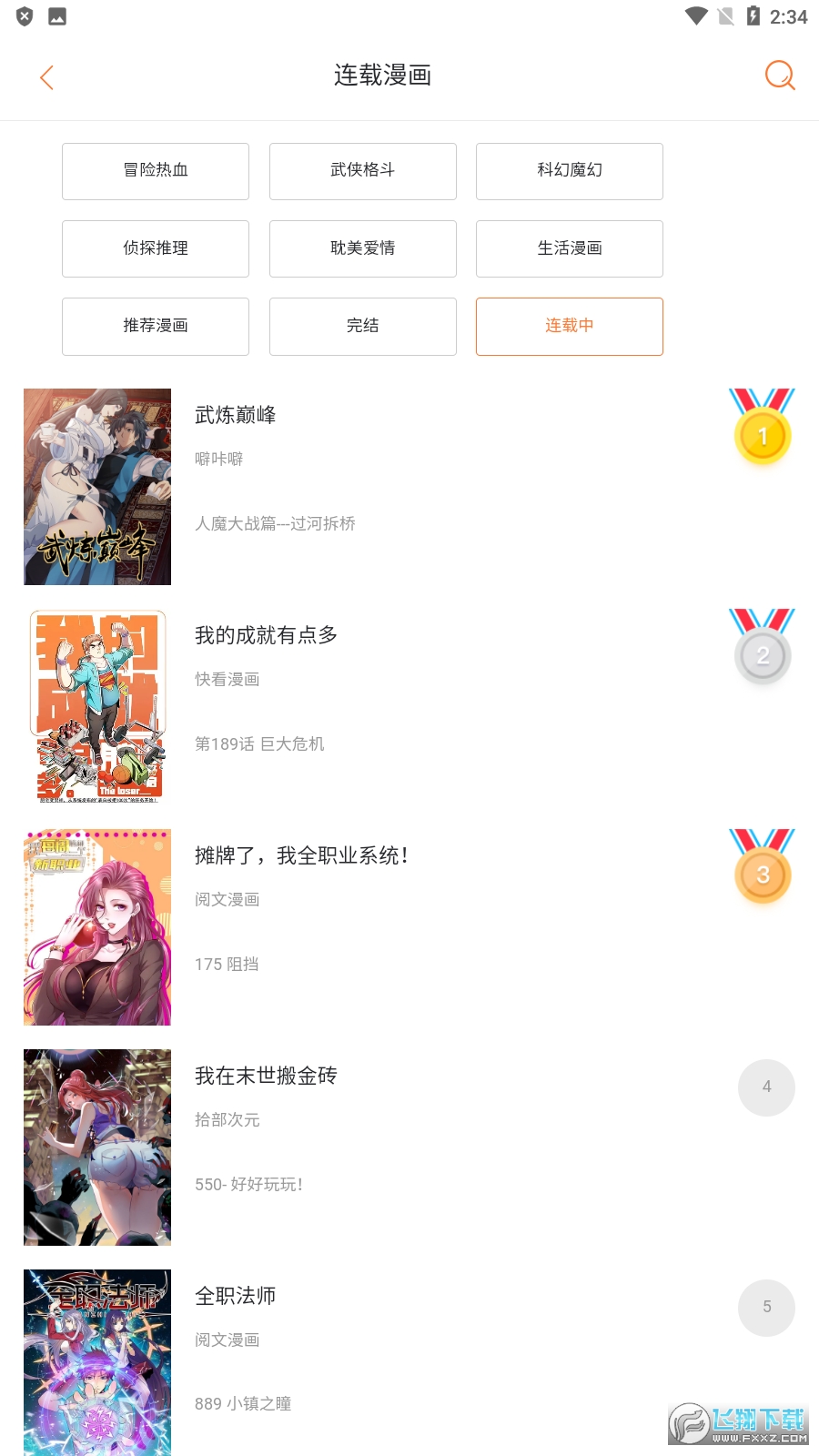This screenshot has width=819, height=1456.
Task: Open the search icon
Action: point(779,76)
